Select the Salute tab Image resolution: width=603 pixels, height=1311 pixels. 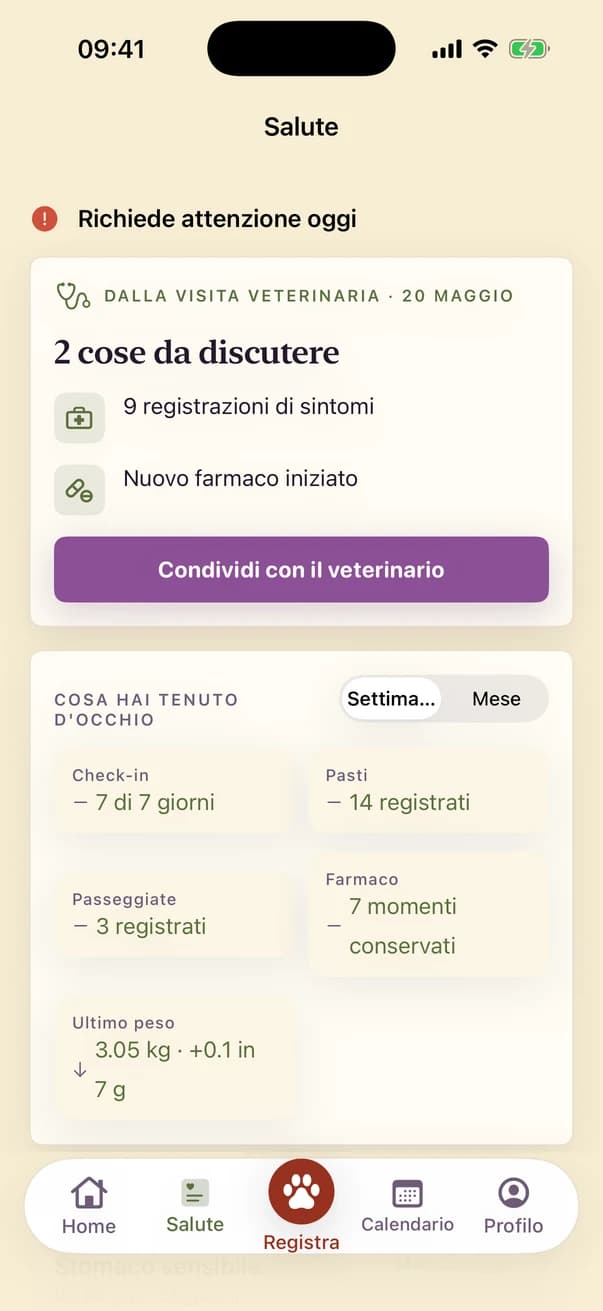click(x=195, y=1206)
